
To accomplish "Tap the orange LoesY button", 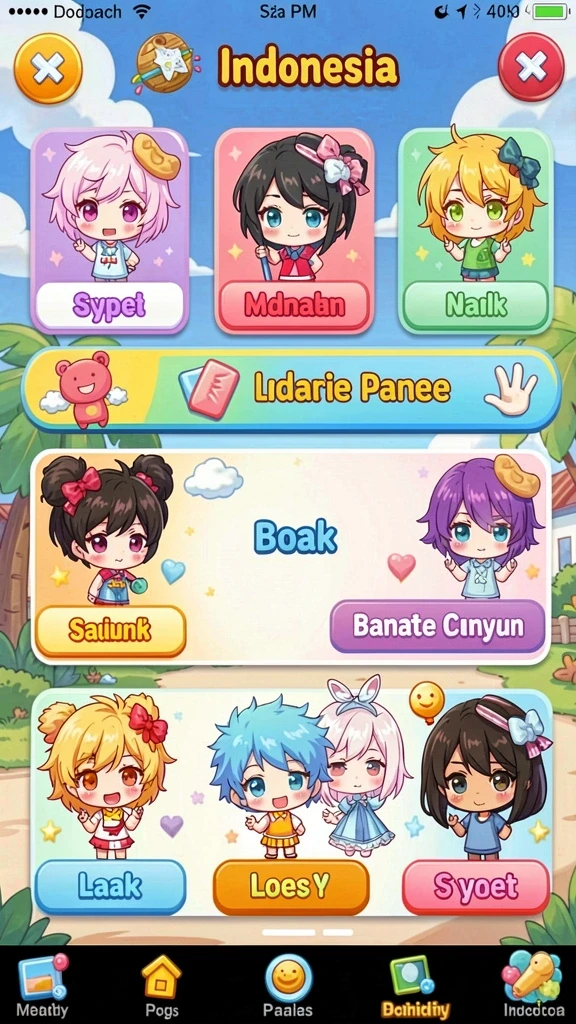I will pos(291,887).
